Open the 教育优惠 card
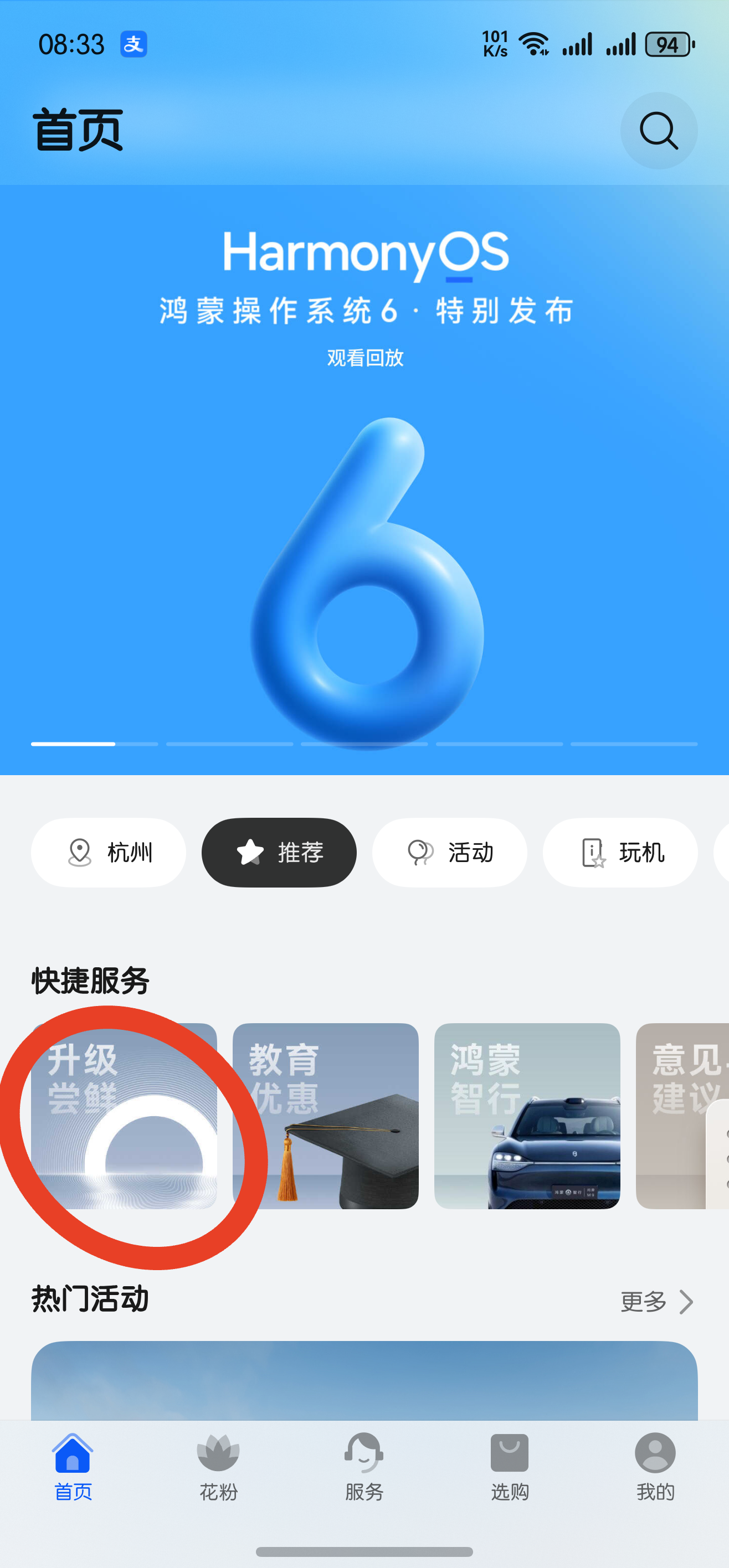The width and height of the screenshot is (729, 1568). pyautogui.click(x=325, y=1115)
